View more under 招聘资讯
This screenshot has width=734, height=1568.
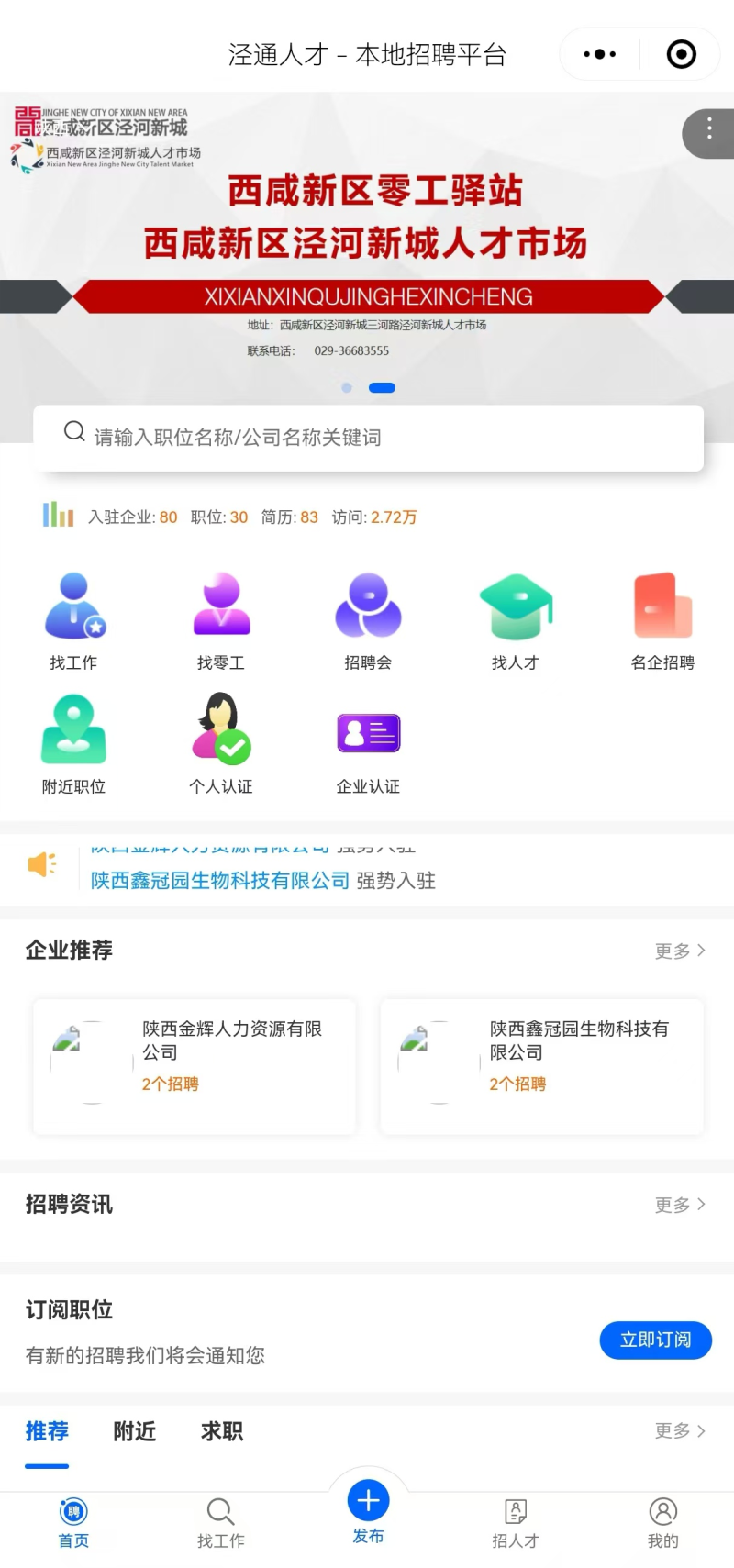(679, 1205)
